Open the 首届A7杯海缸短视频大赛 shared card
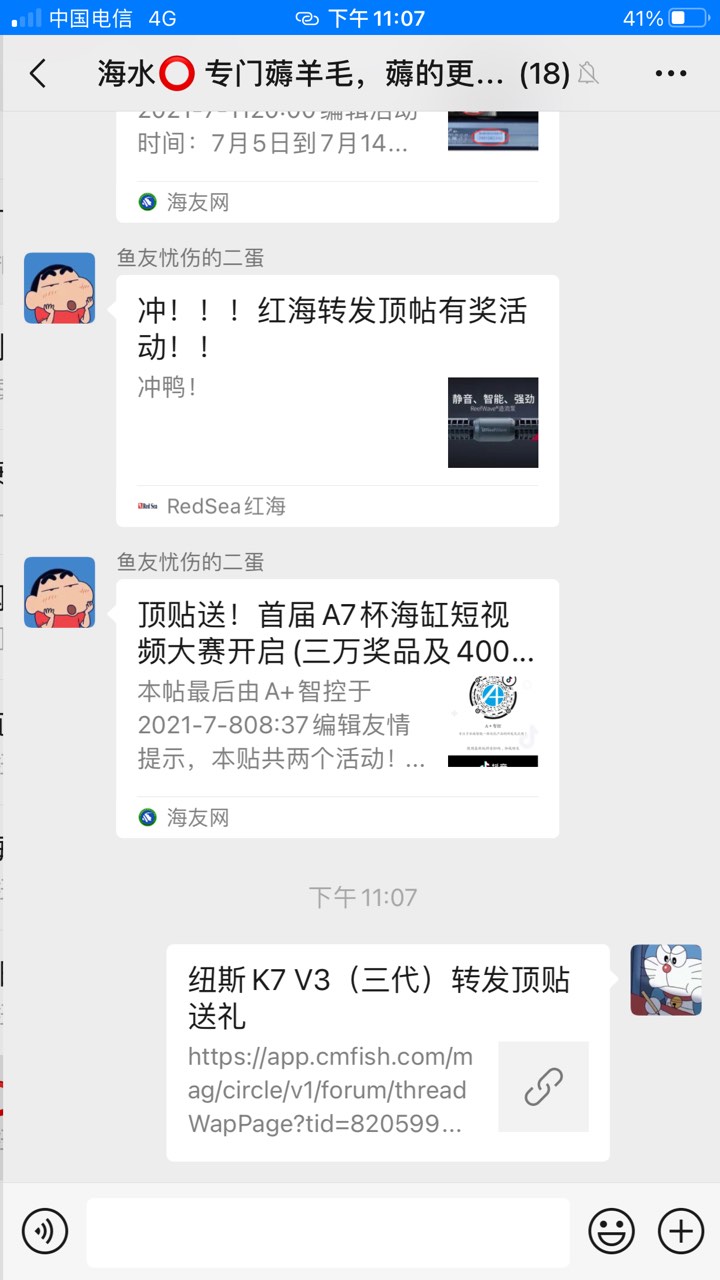The image size is (720, 1280). [337, 706]
